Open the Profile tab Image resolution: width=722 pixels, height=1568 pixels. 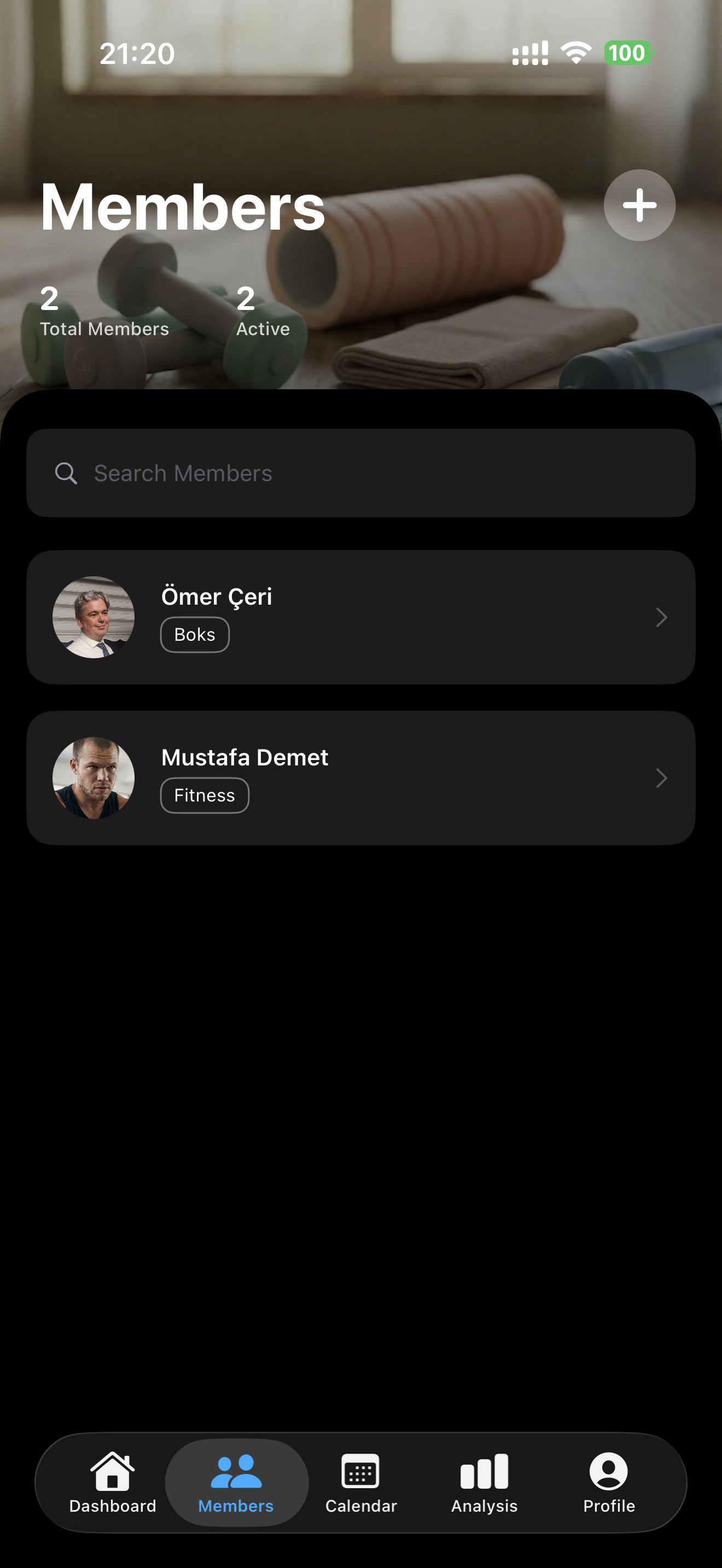coord(609,1483)
